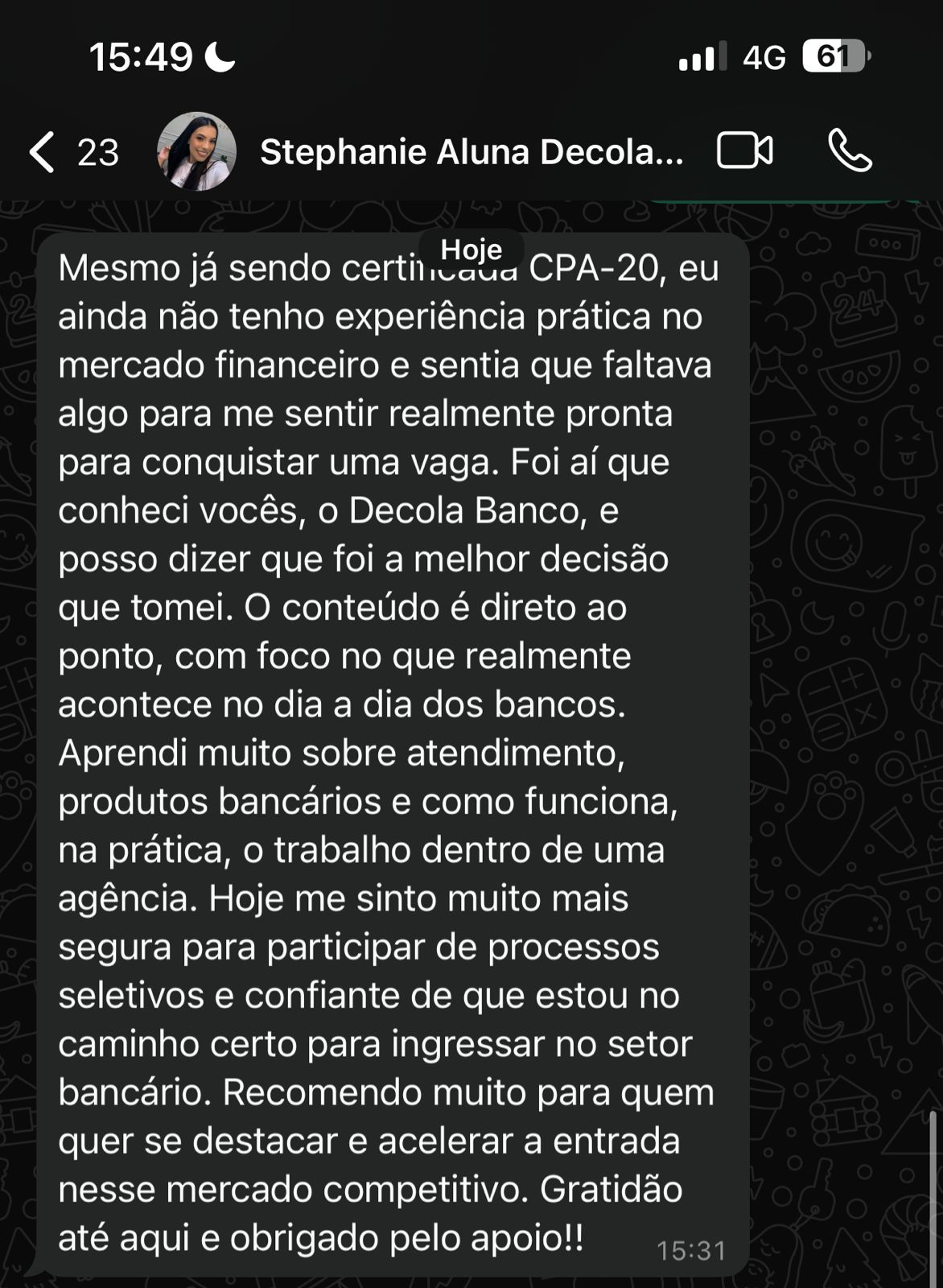This screenshot has height=1288, width=943.
Task: Start a voice call with Stephanie
Action: click(850, 151)
